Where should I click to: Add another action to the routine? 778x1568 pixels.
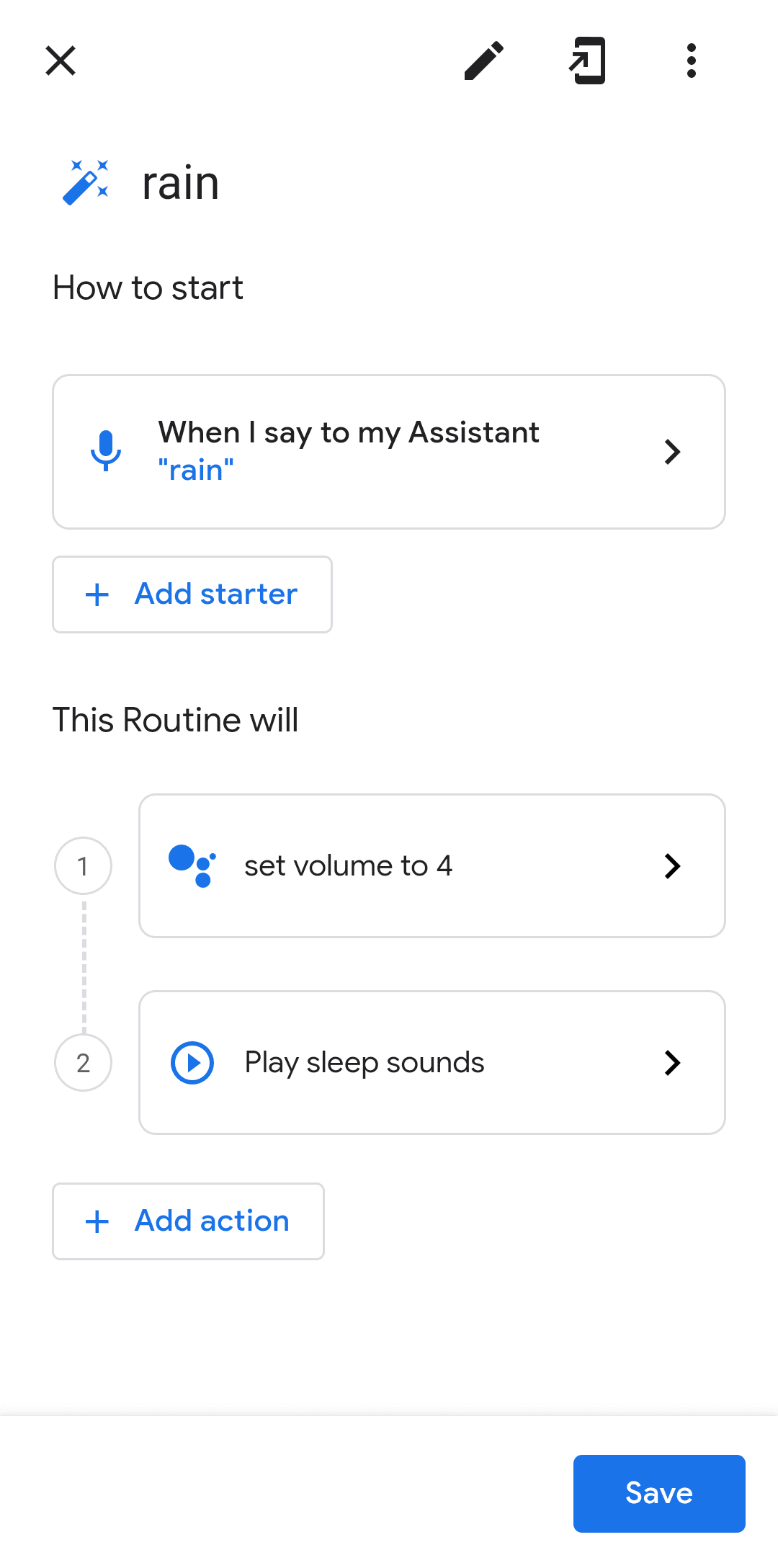(x=189, y=1221)
